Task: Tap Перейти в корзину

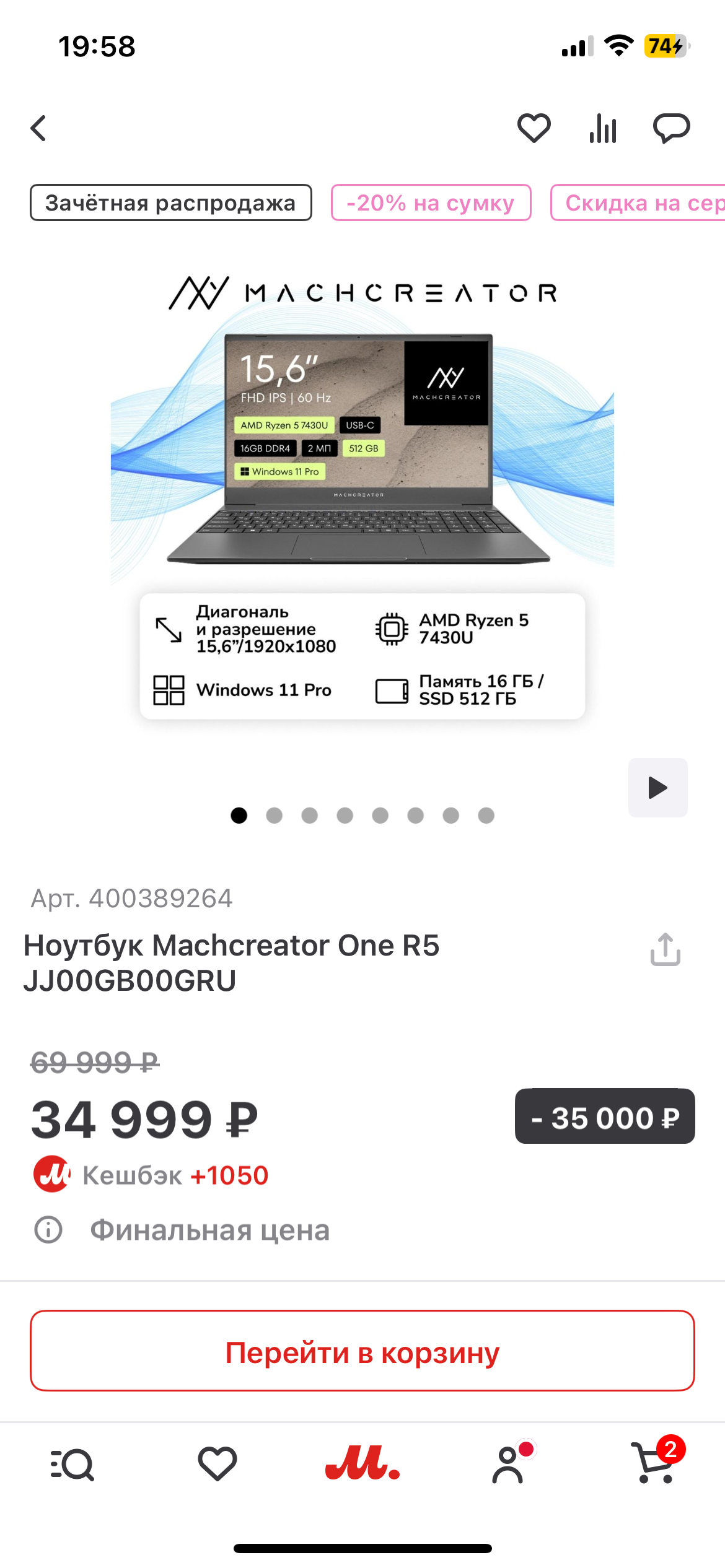Action: tap(362, 1351)
